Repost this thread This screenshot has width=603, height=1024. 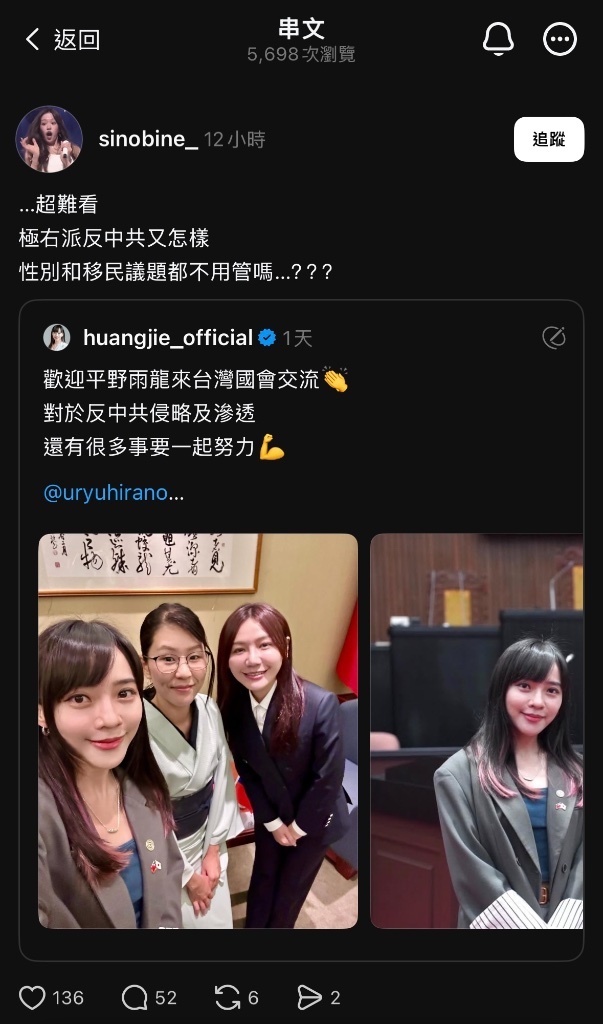[227, 997]
